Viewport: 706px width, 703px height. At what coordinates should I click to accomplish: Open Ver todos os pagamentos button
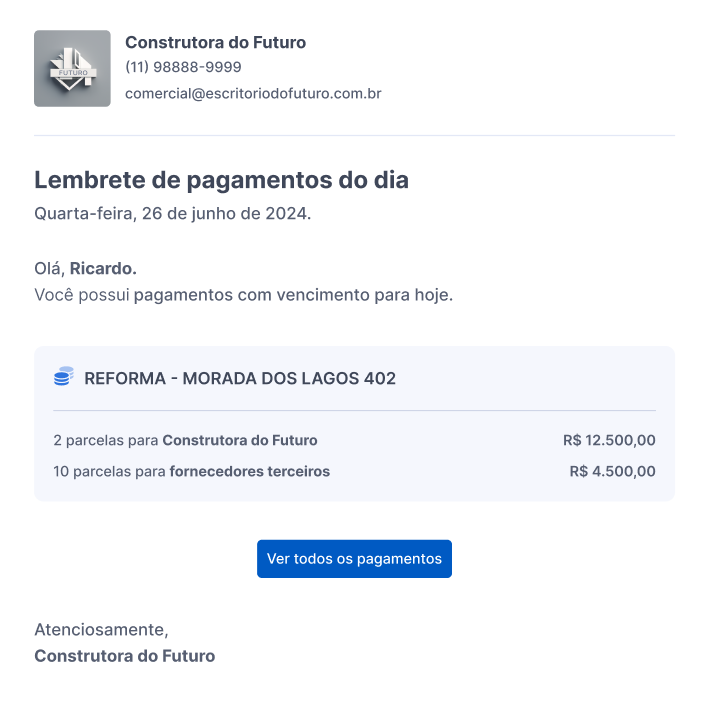(354, 559)
